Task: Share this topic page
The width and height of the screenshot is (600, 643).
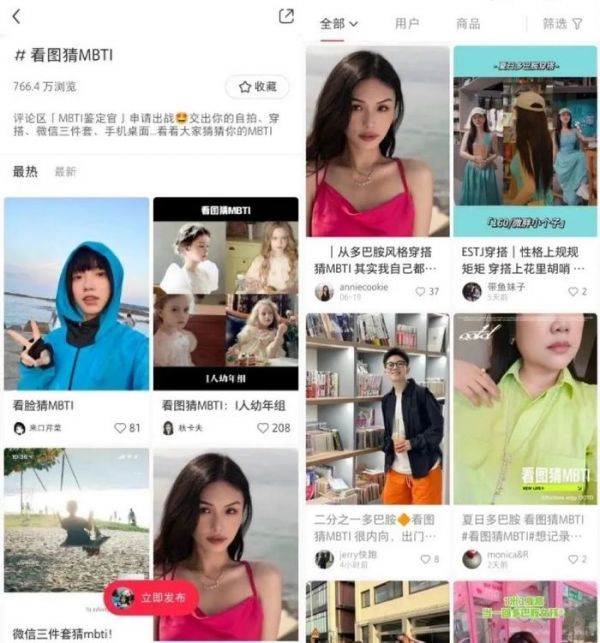Action: [x=286, y=16]
